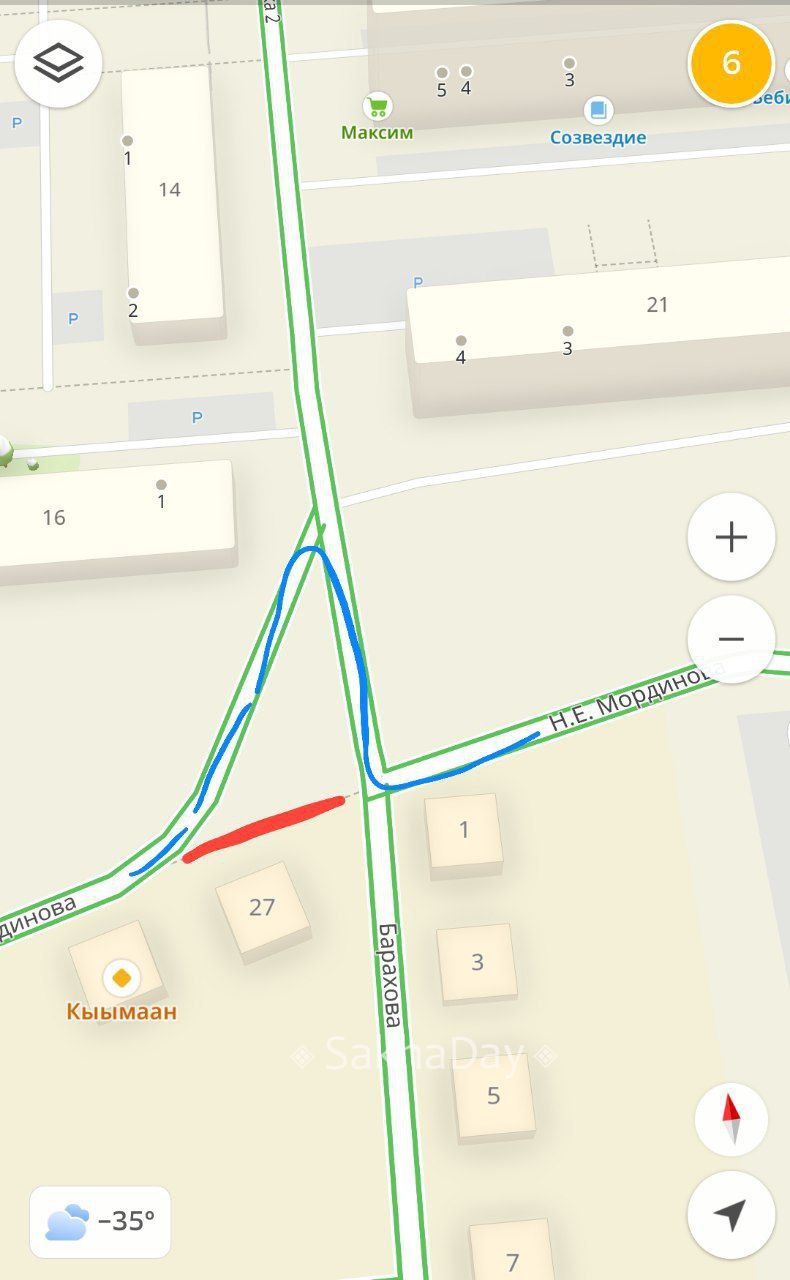Select the Созвездие place marker

[x=598, y=110]
